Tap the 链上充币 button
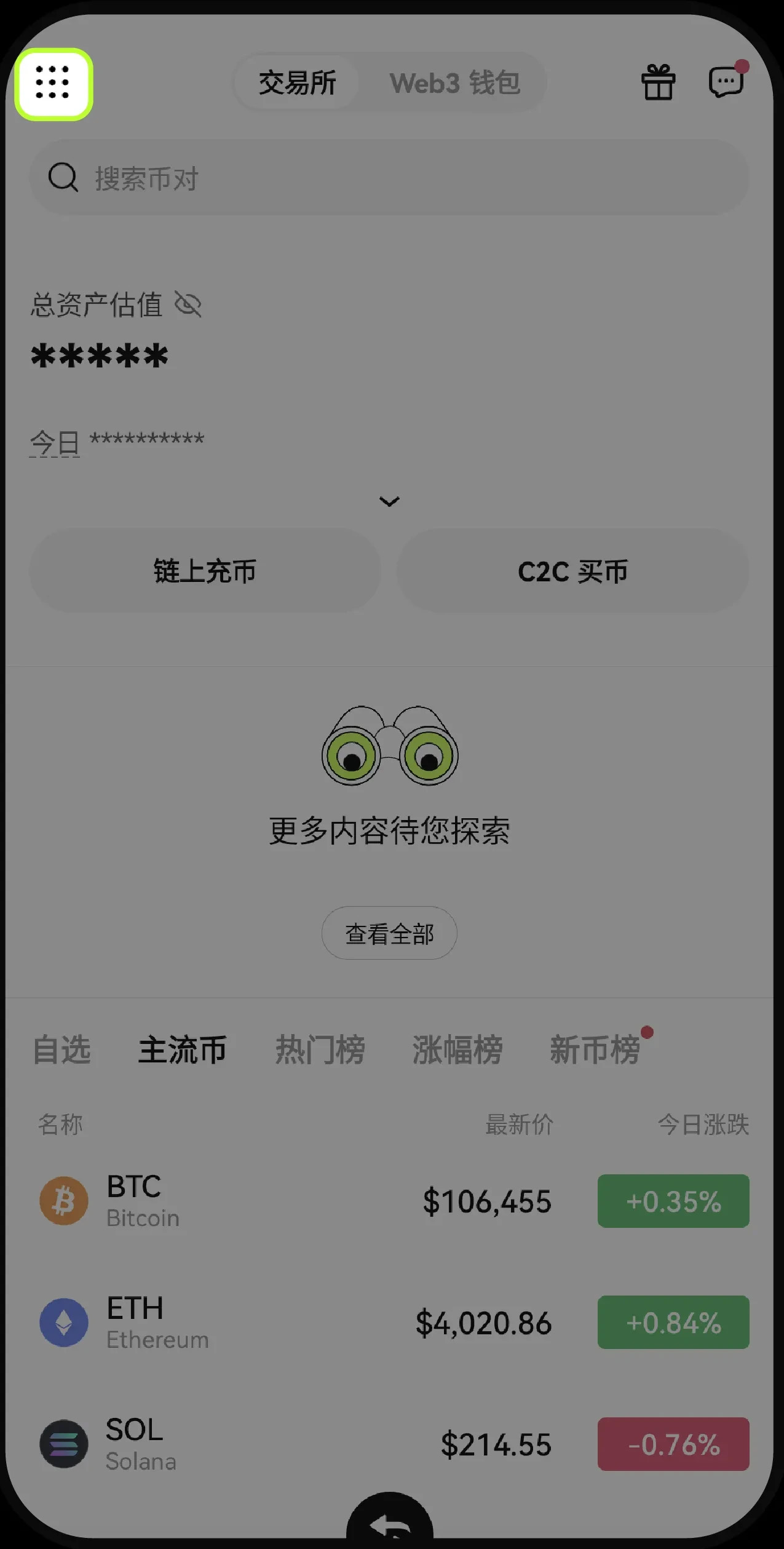The height and width of the screenshot is (1549, 784). [x=205, y=571]
